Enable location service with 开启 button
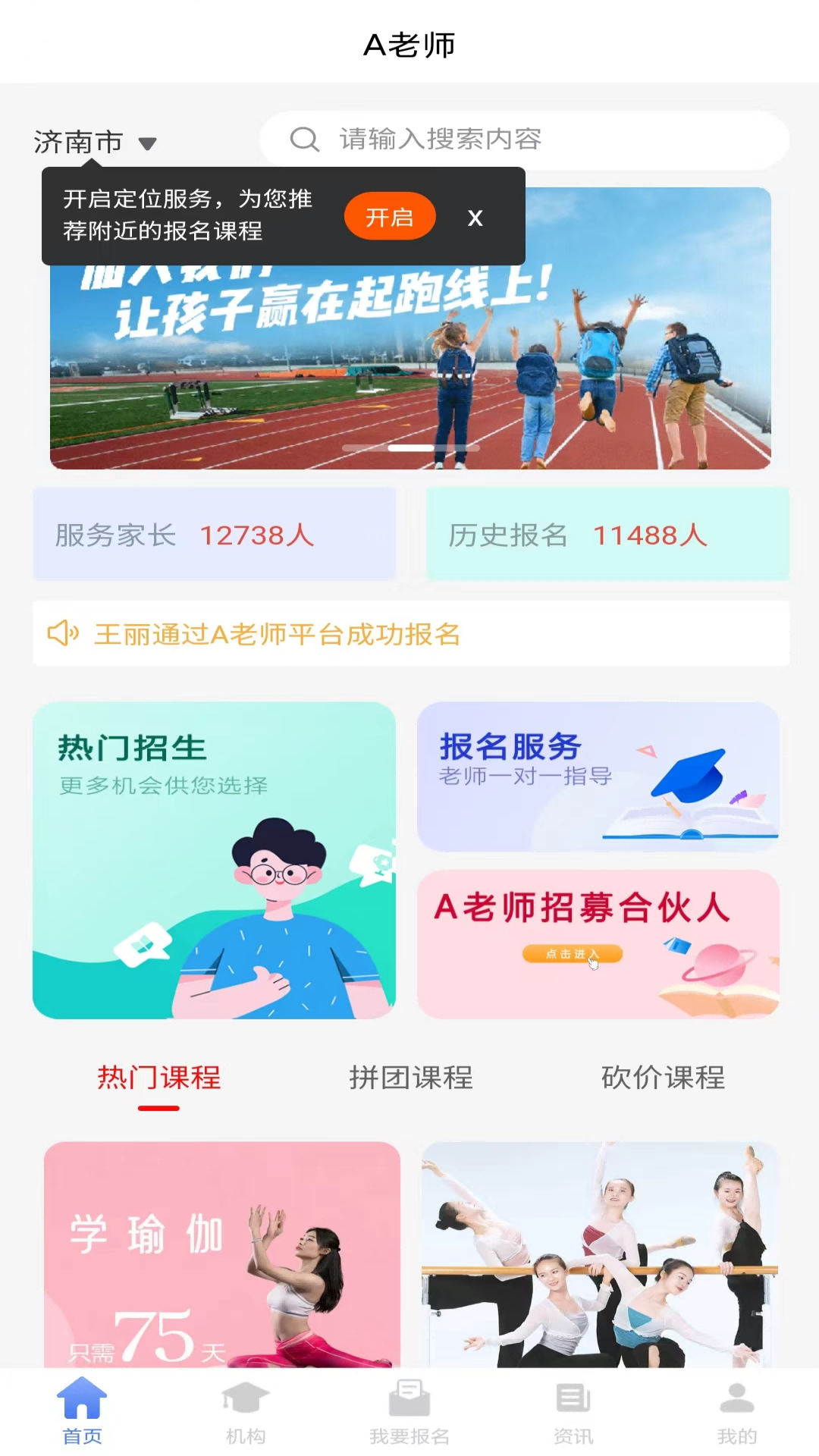Viewport: 819px width, 1456px height. [x=390, y=217]
